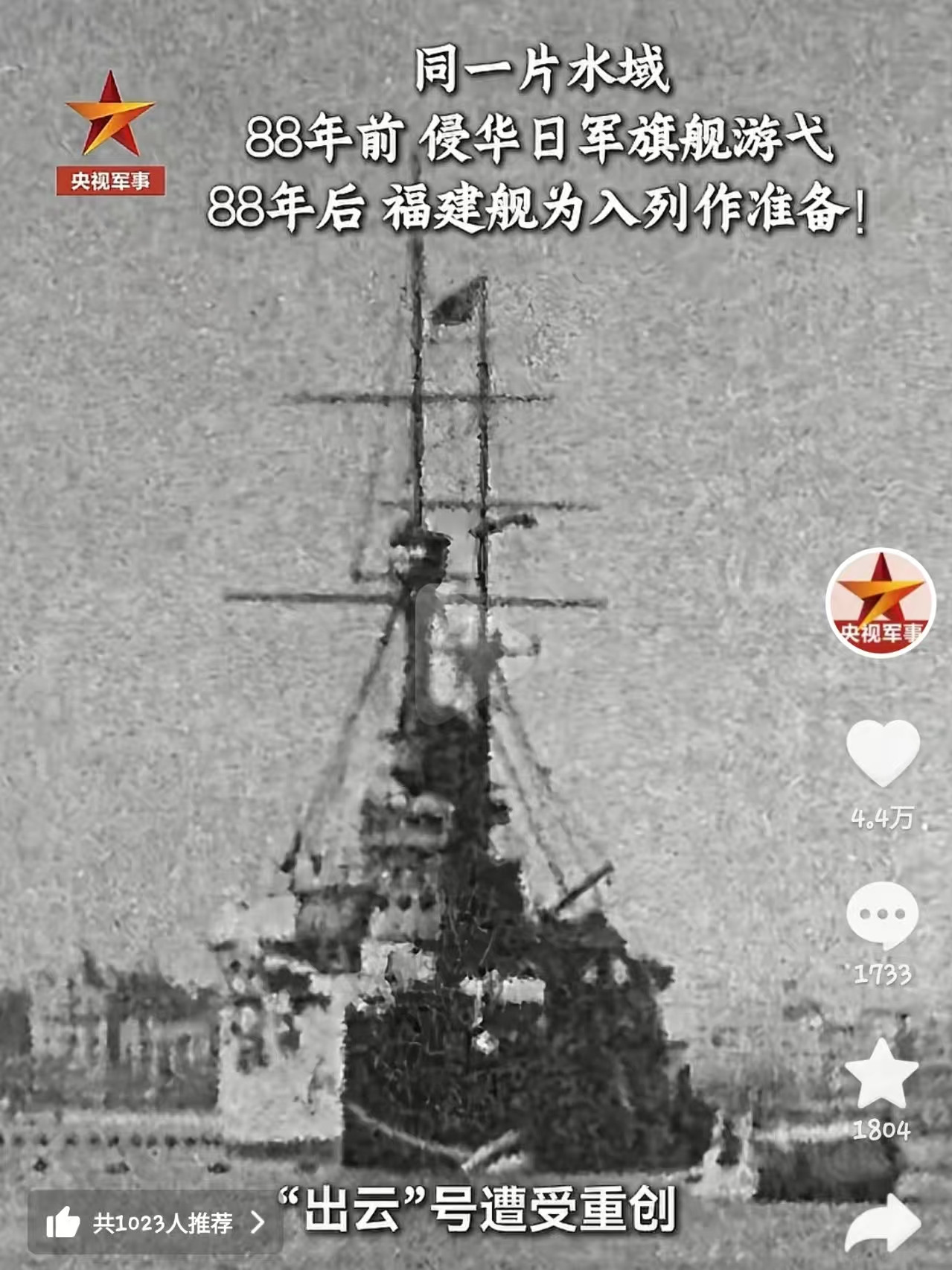Share this video via the arrow
Viewport: 952px width, 1270px height.
(x=884, y=1224)
